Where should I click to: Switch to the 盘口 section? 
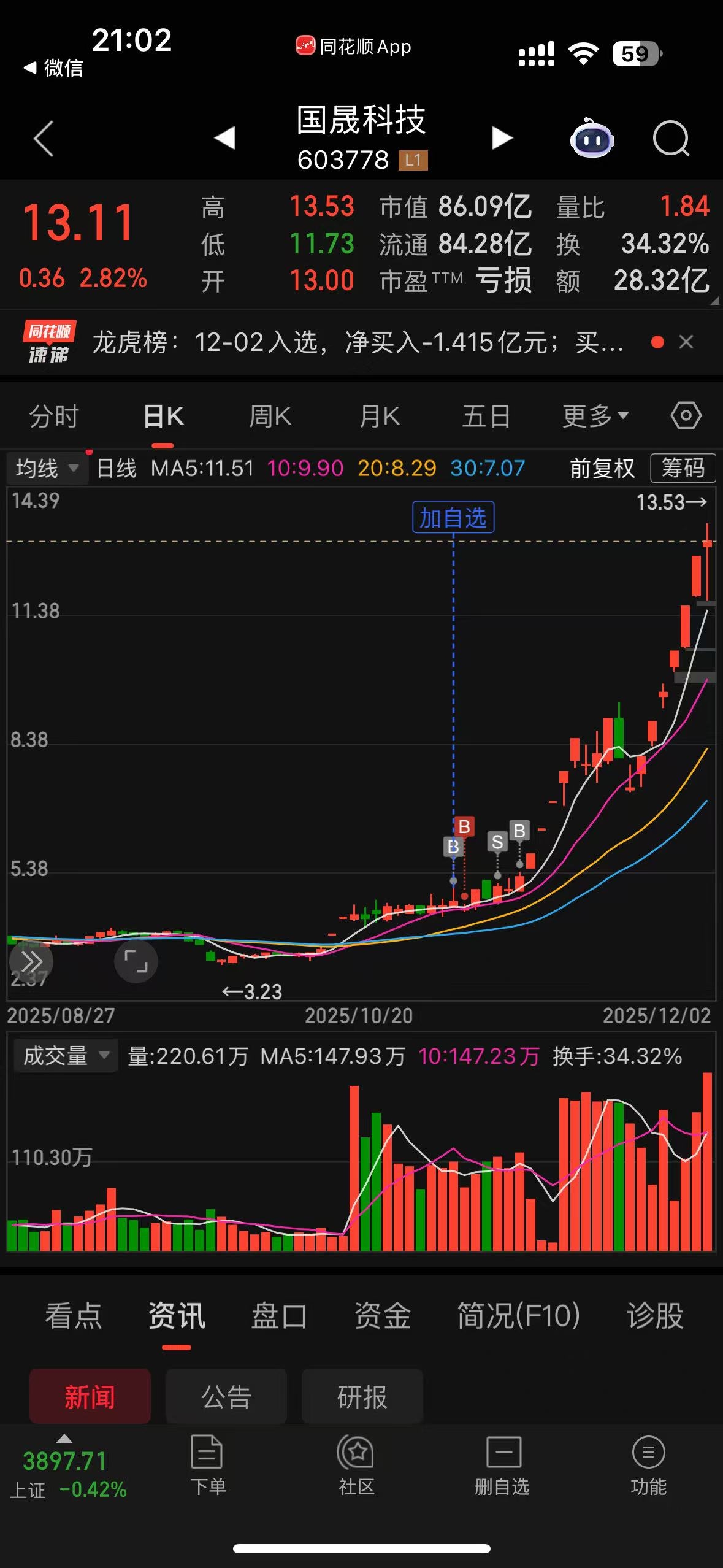pyautogui.click(x=279, y=1316)
